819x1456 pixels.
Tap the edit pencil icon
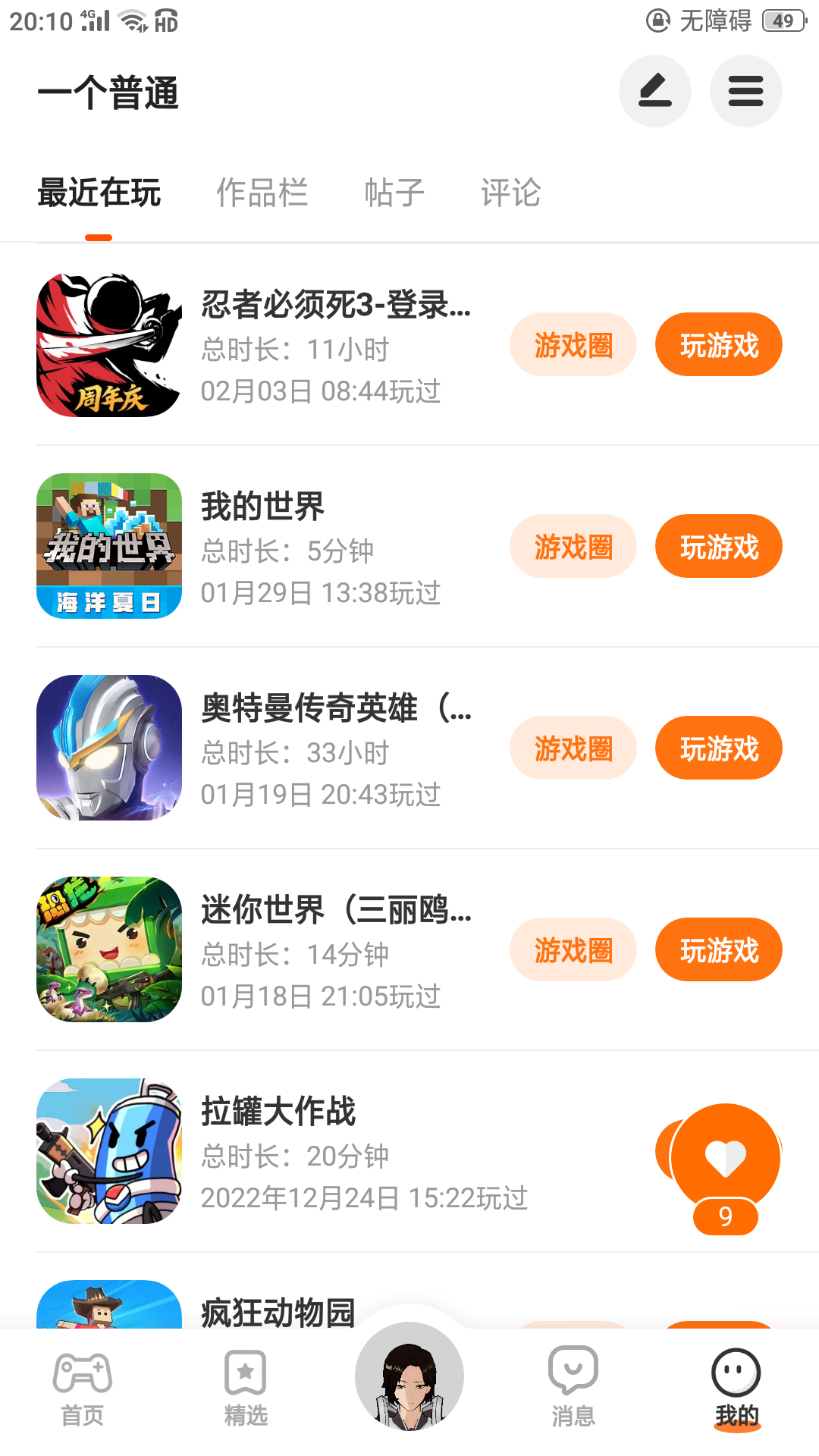654,91
